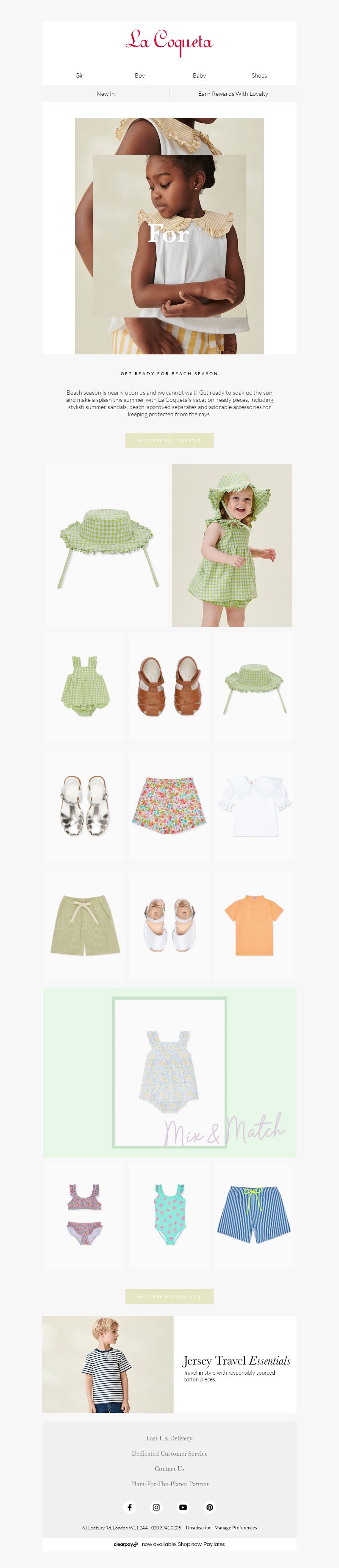Open the Boy category
The width and height of the screenshot is (339, 1568).
139,75
